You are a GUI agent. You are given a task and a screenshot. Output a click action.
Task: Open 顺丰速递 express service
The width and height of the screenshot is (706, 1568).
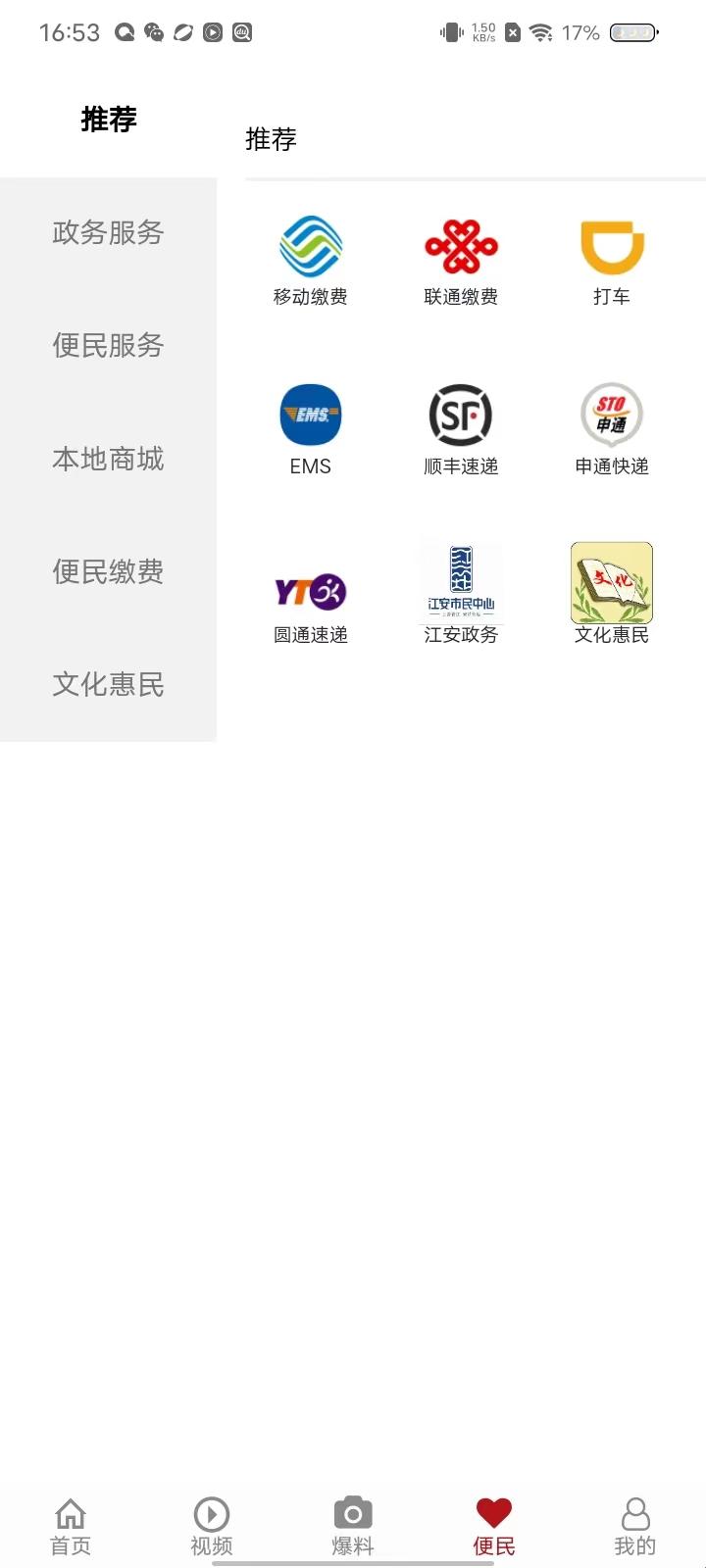(461, 428)
